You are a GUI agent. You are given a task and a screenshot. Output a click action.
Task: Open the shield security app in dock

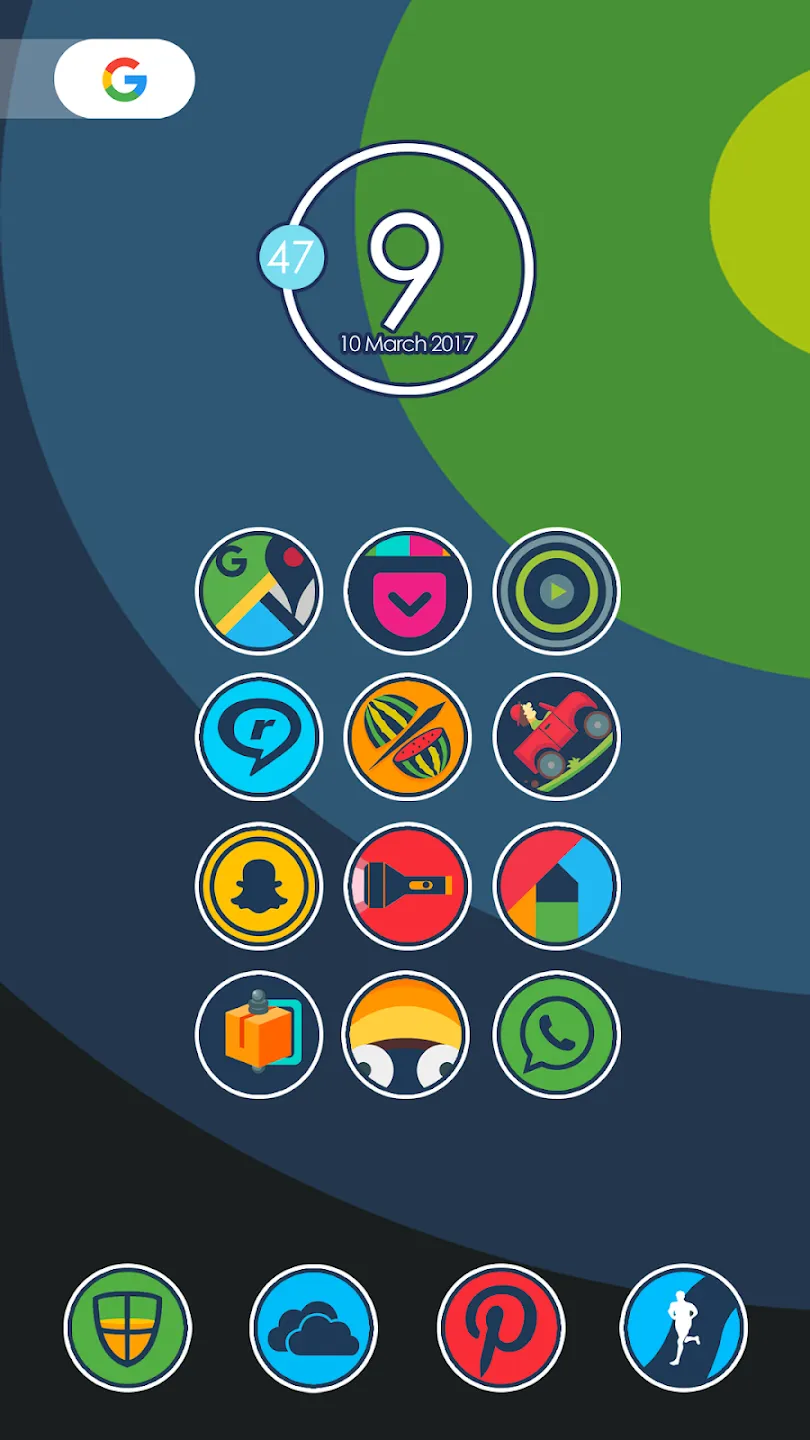pos(127,1328)
